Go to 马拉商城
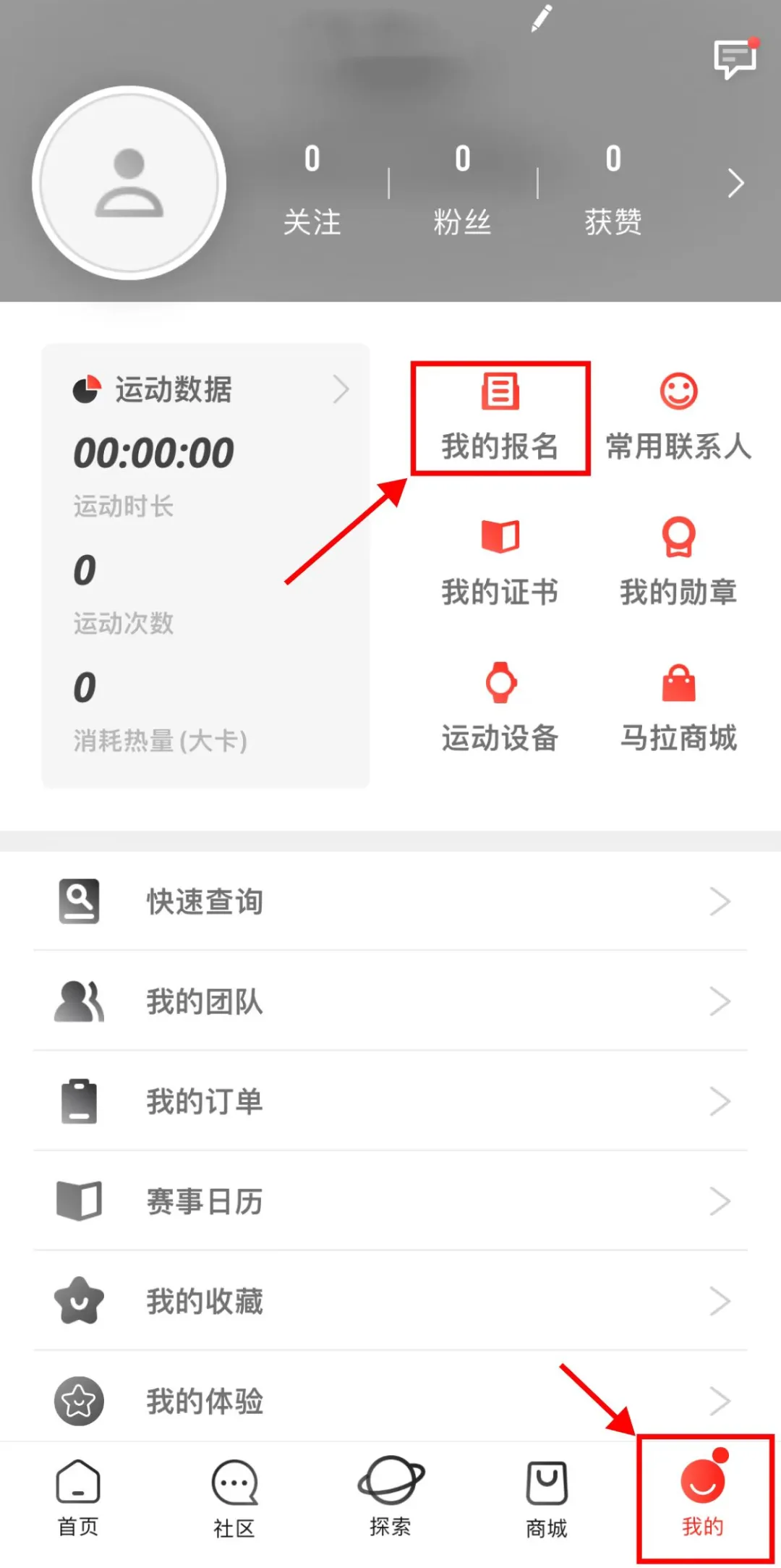Viewport: 781px width, 1568px height. pyautogui.click(x=678, y=708)
